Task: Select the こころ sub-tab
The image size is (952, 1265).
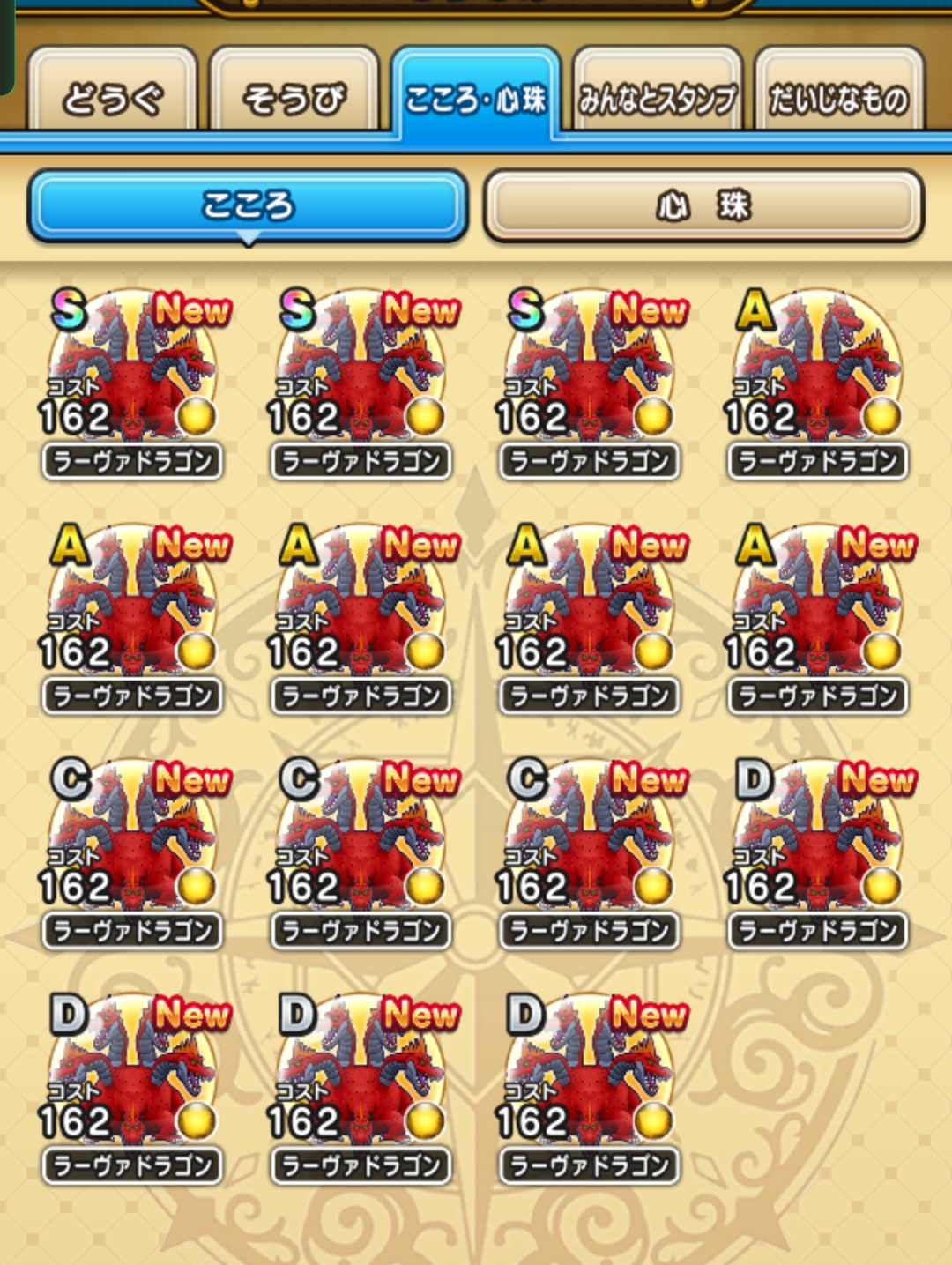Action: [x=248, y=205]
